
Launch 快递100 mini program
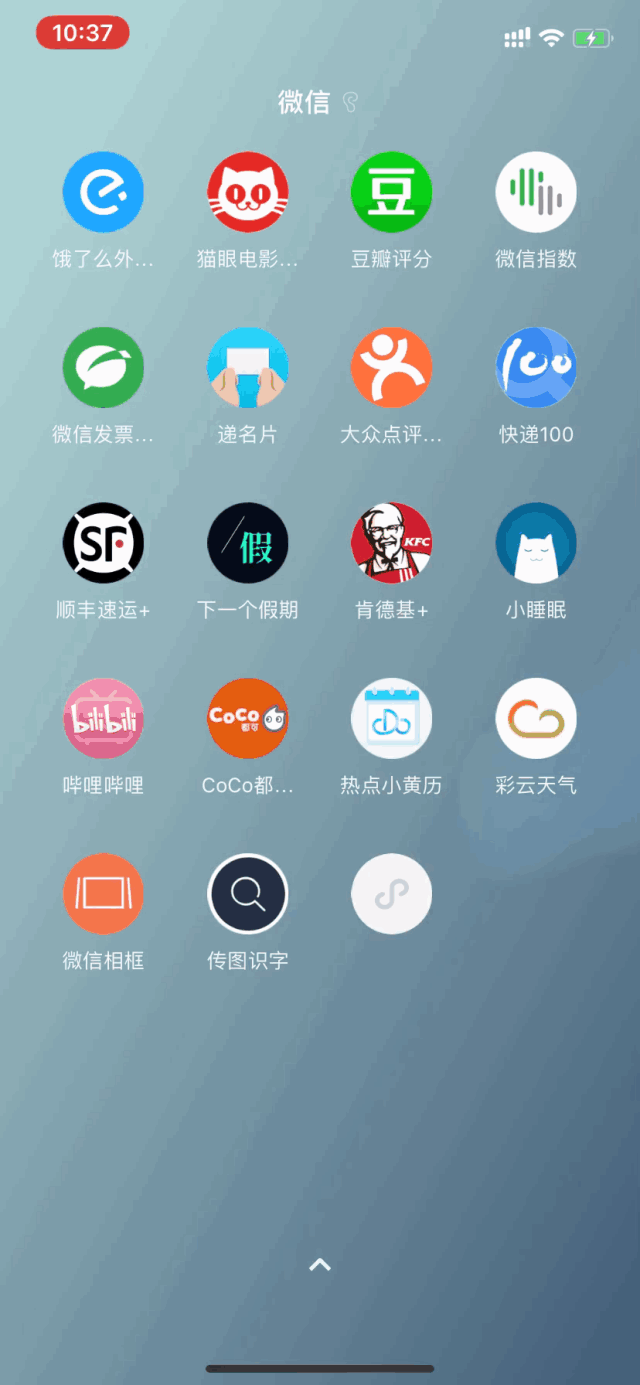(536, 367)
